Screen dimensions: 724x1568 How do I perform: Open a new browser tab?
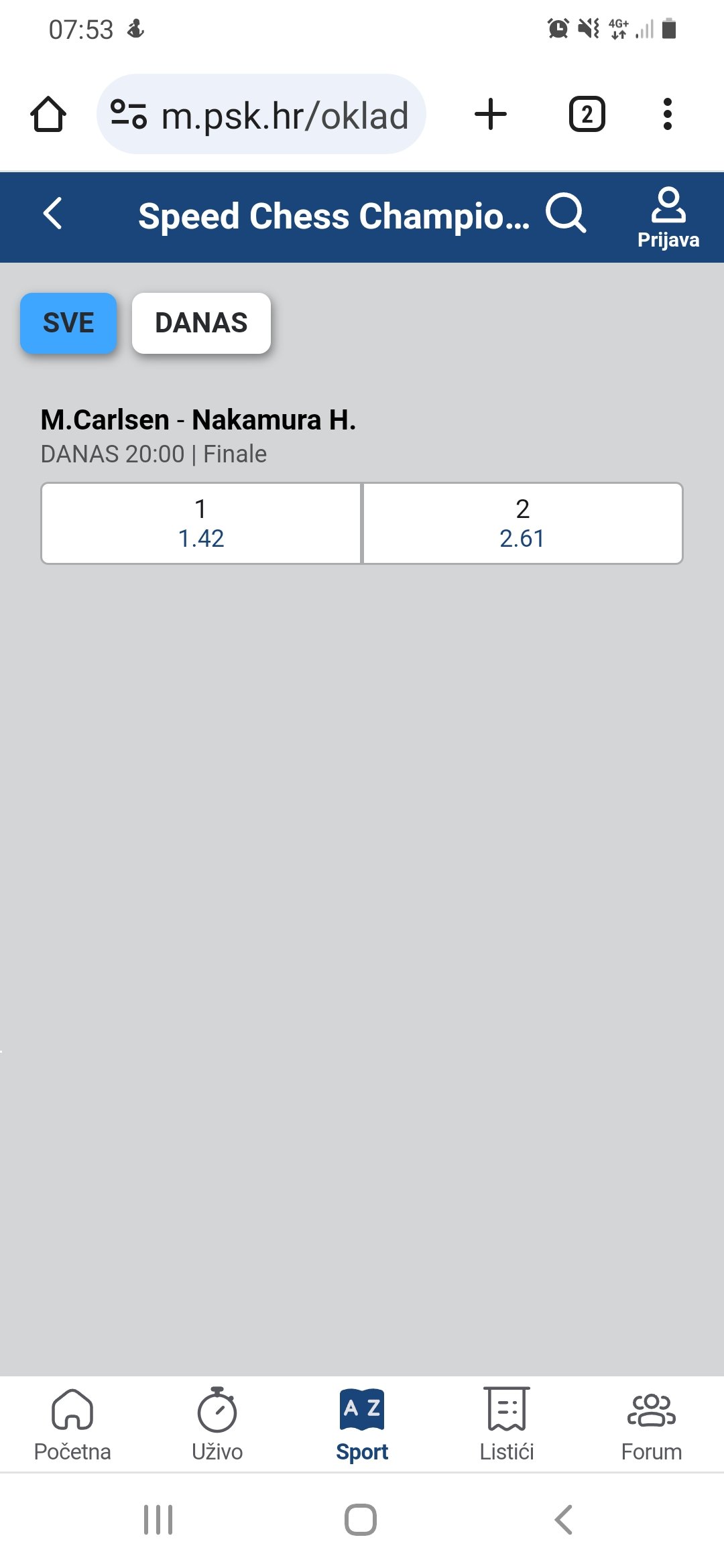(x=491, y=115)
